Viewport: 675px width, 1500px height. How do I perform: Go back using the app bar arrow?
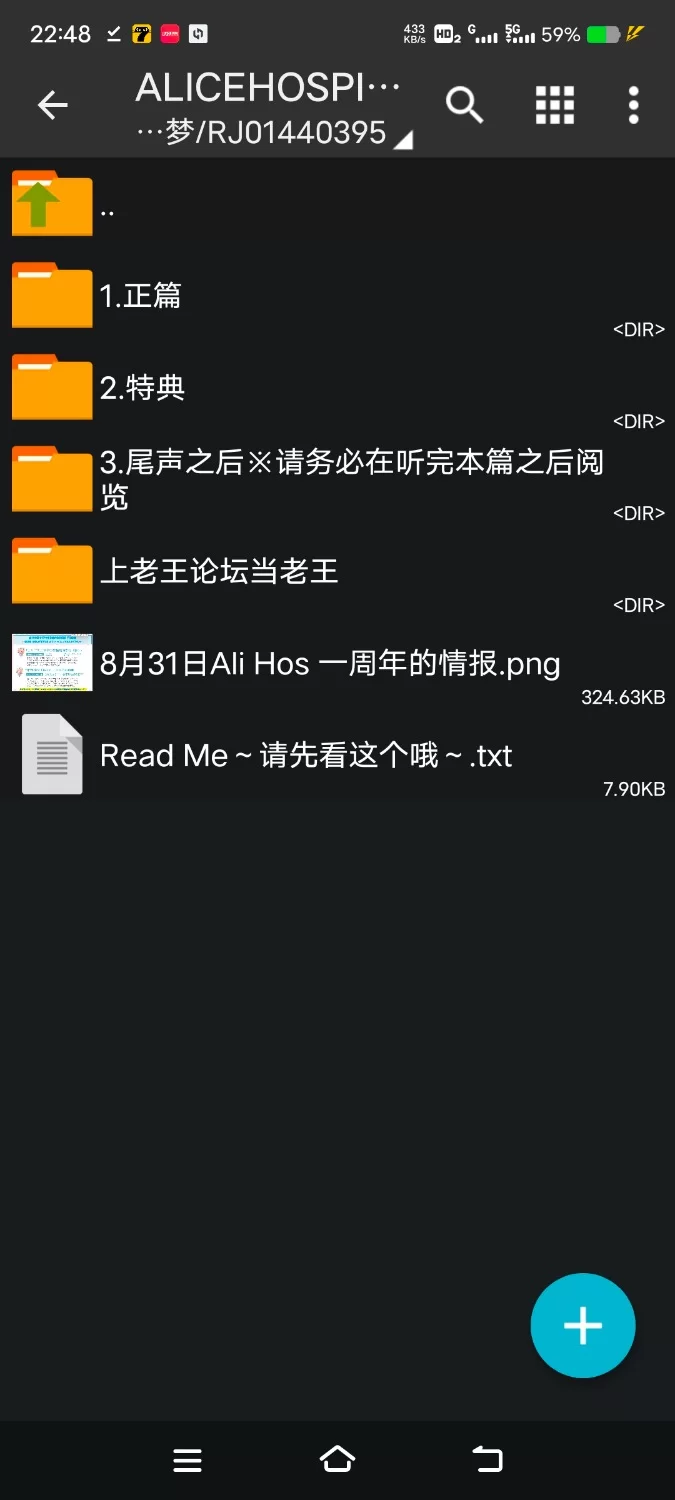coord(53,105)
